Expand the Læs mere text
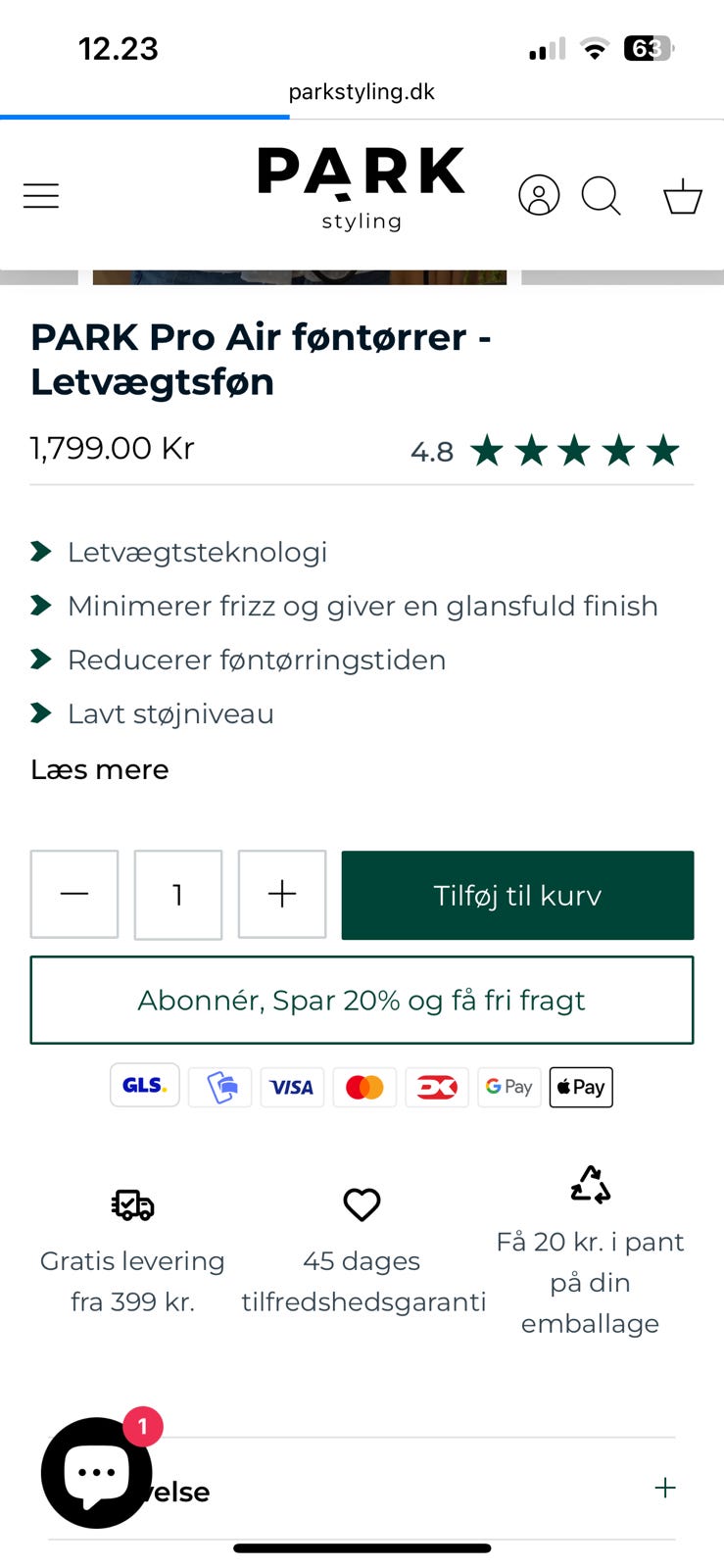Viewport: 724px width, 1568px height. pos(98,769)
